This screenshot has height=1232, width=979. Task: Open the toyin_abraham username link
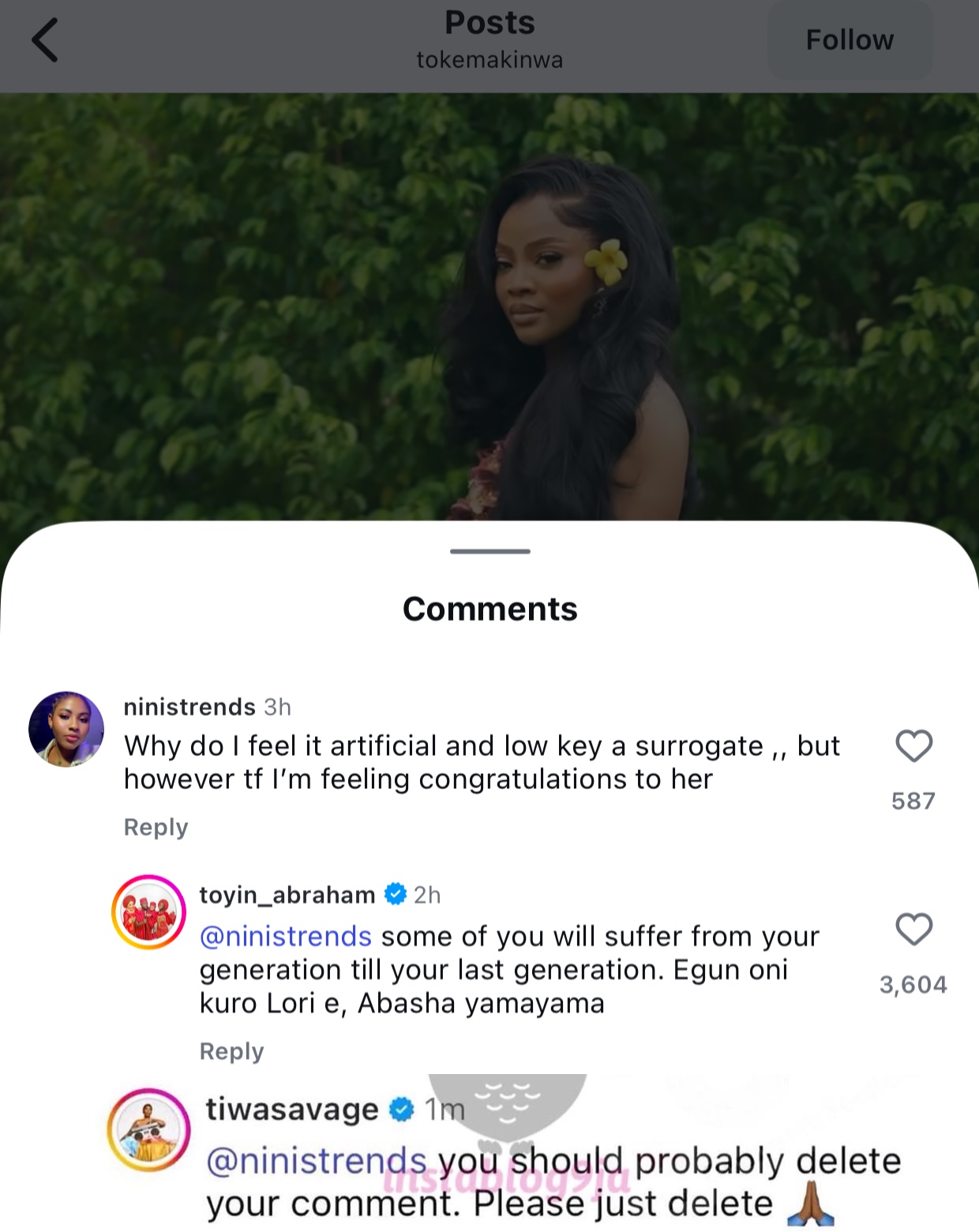287,895
